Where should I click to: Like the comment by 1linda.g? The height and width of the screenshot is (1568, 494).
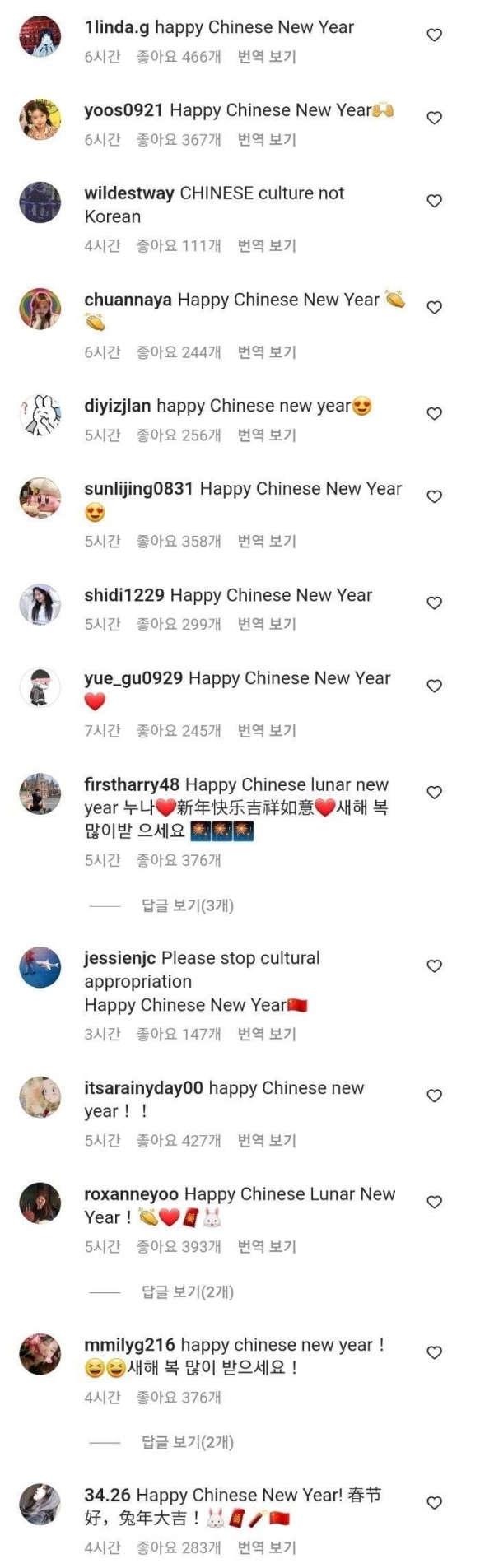(x=434, y=35)
